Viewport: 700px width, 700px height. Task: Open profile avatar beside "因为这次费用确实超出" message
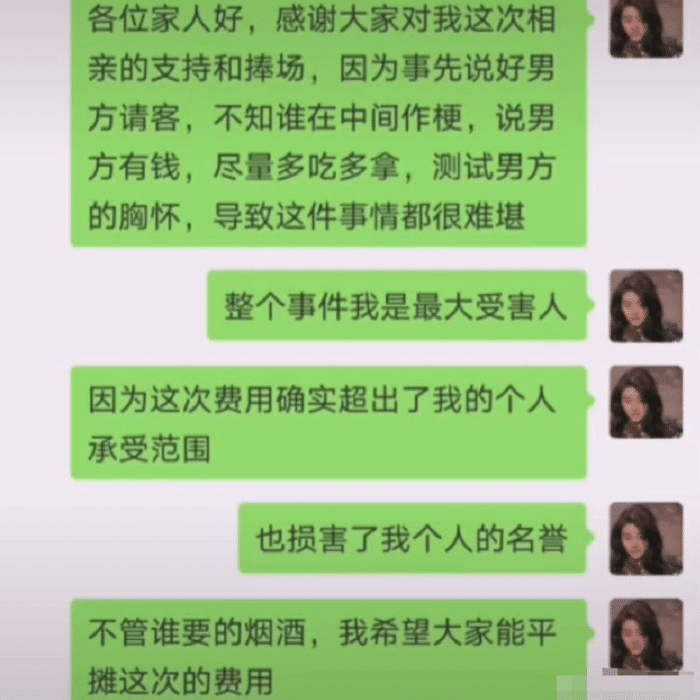coord(646,402)
